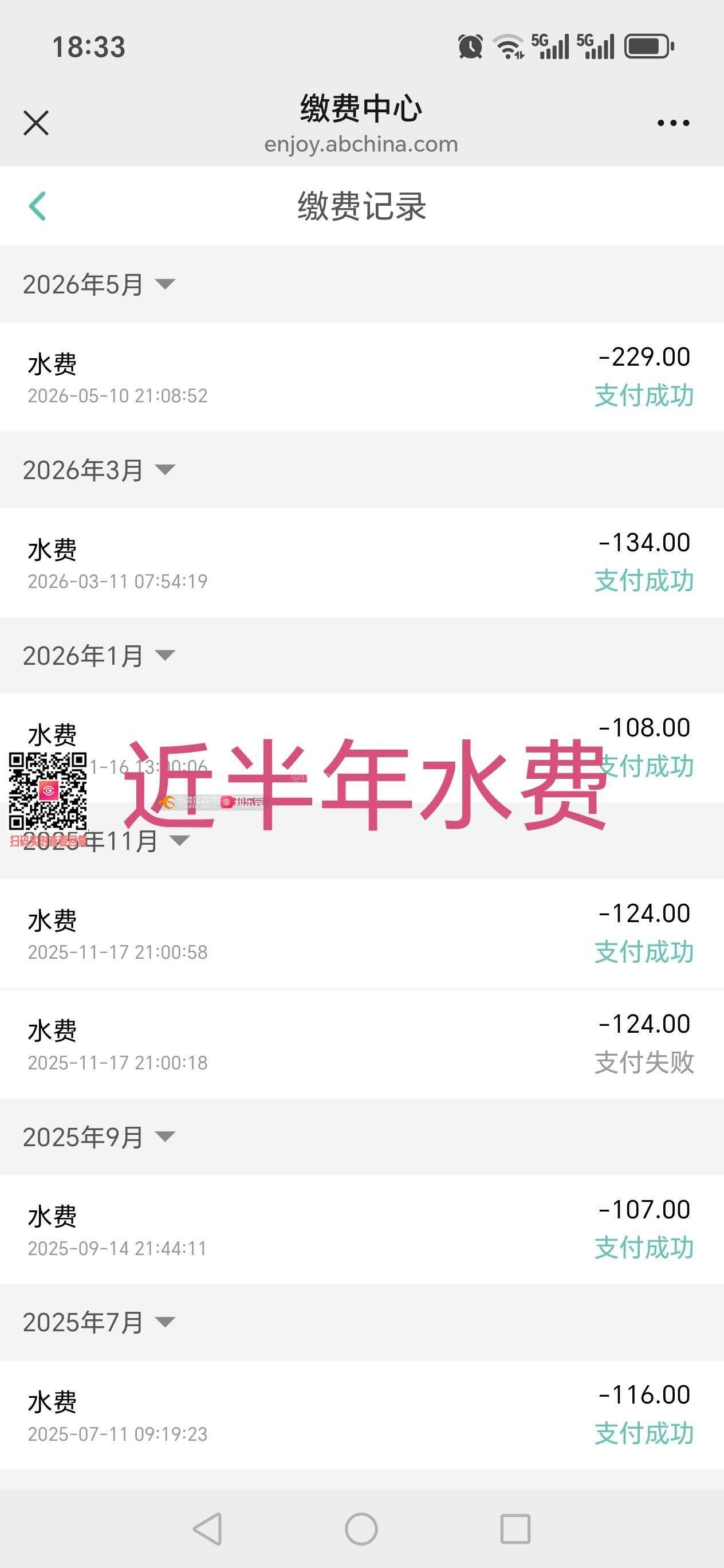Tap the system back navigation button
This screenshot has height=1568, width=724.
(x=207, y=1528)
